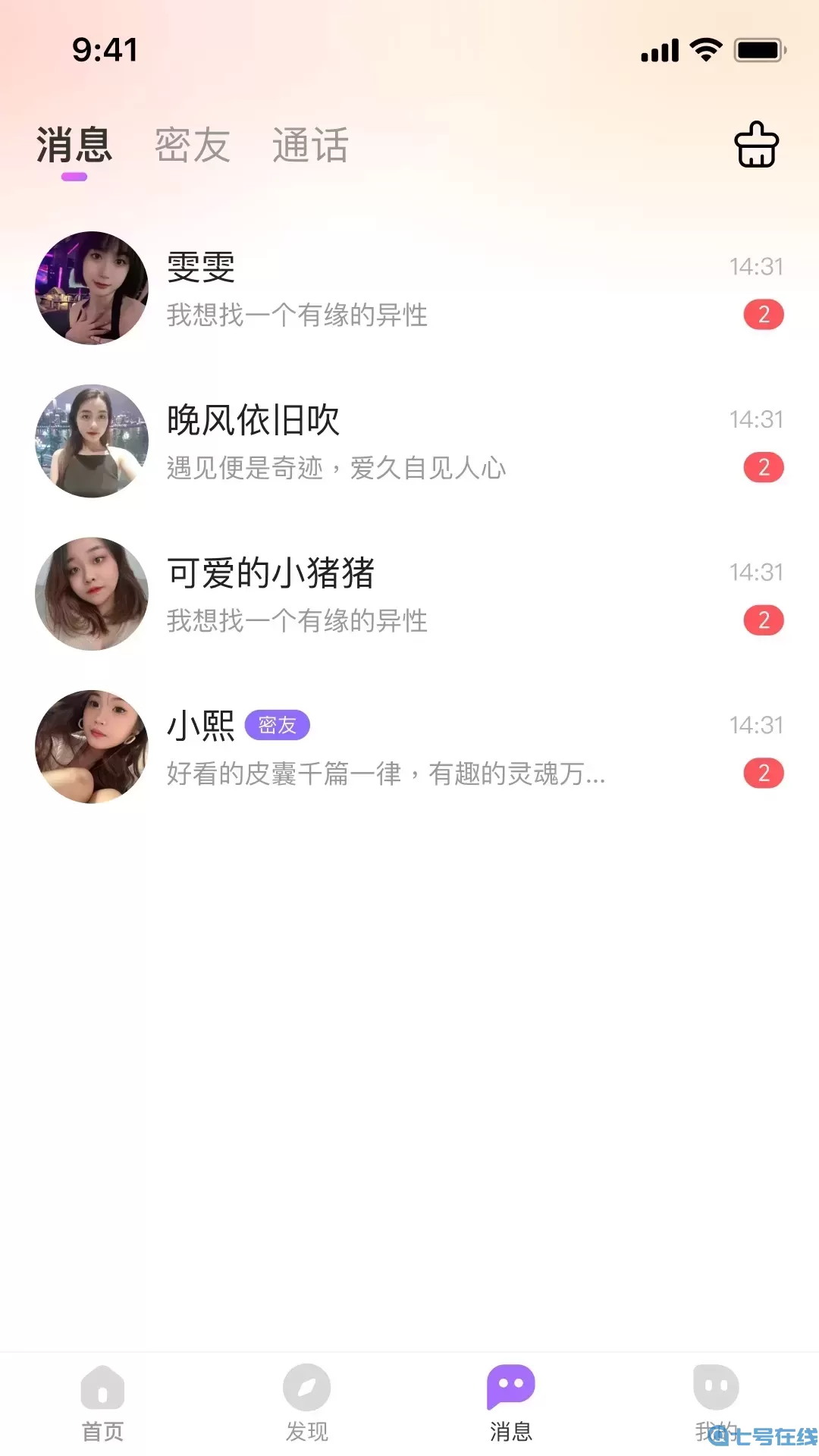Tap 可爱的小猪猪's avatar image
819x1456 pixels.
point(91,595)
